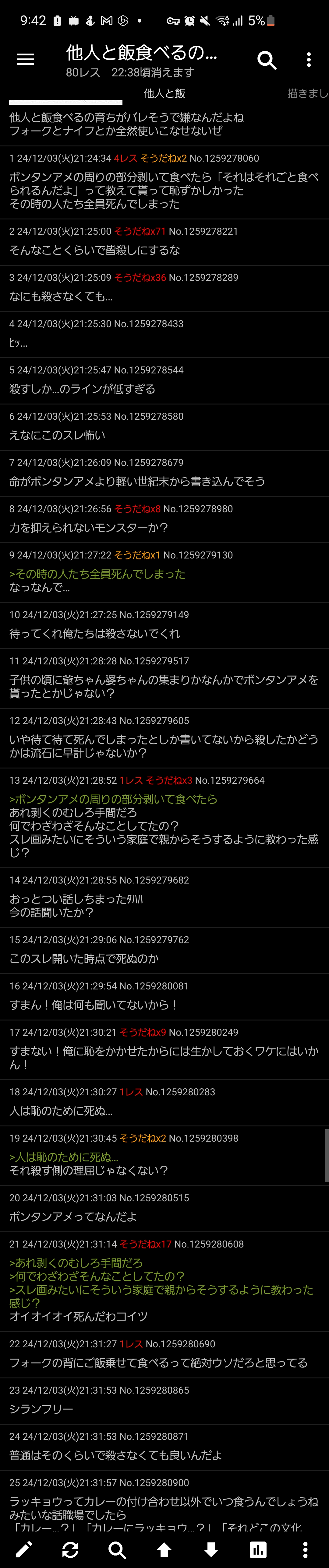Open the hamburger drawer menu
Viewport: 329px width, 1568px height.
pyautogui.click(x=26, y=60)
